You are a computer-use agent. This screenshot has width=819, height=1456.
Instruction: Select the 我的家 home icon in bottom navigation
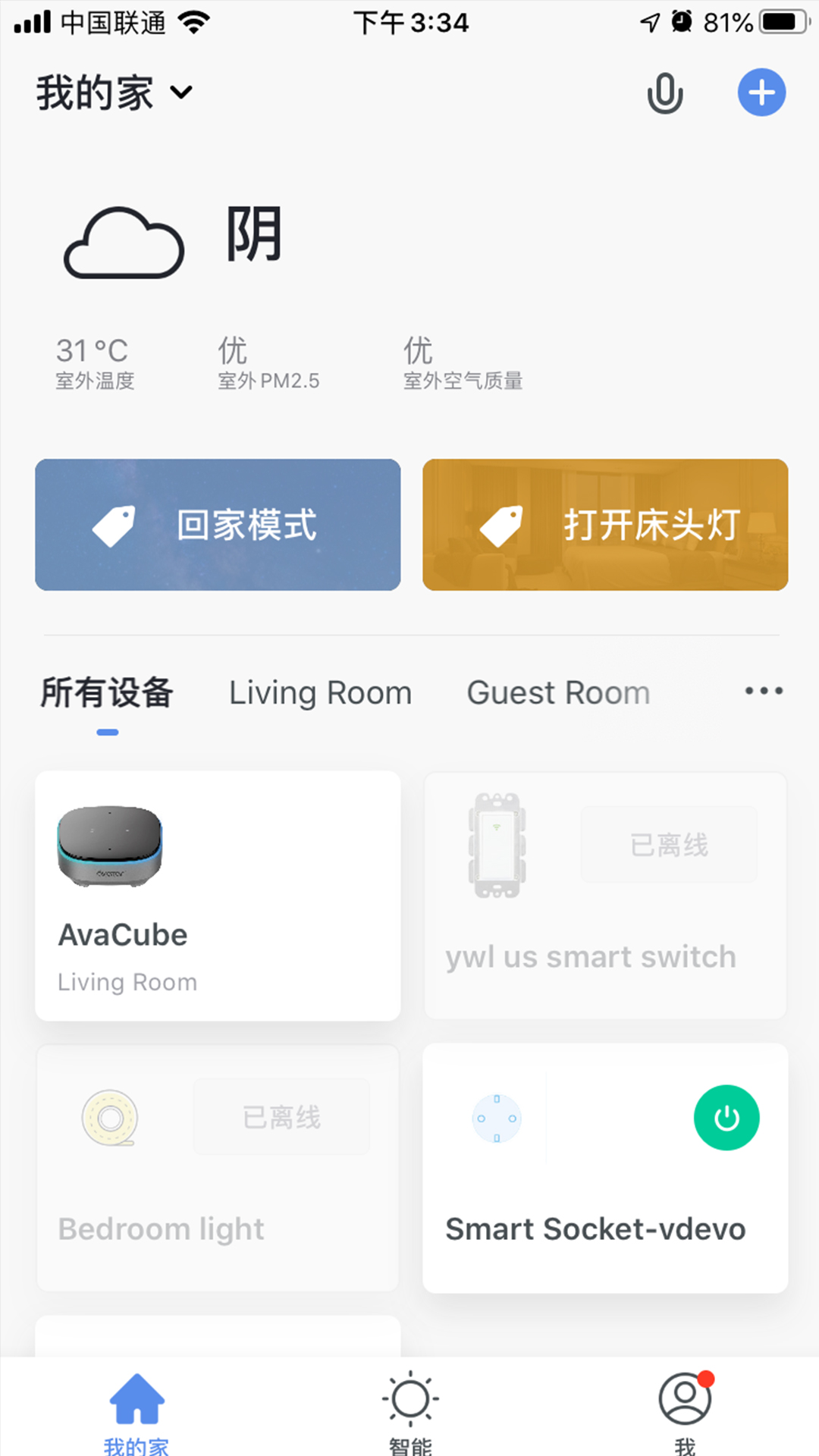click(x=135, y=1399)
